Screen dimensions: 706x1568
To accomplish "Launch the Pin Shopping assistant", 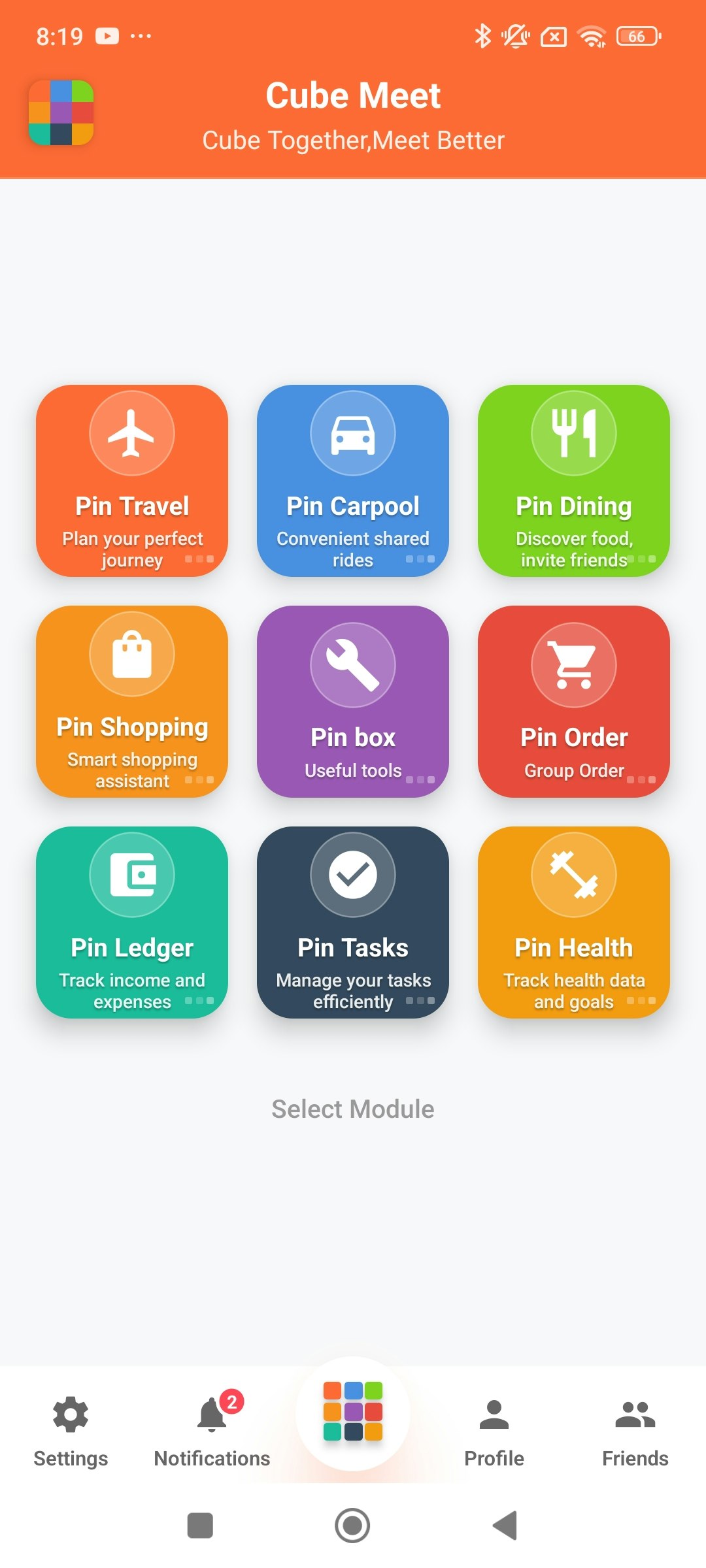I will (132, 702).
